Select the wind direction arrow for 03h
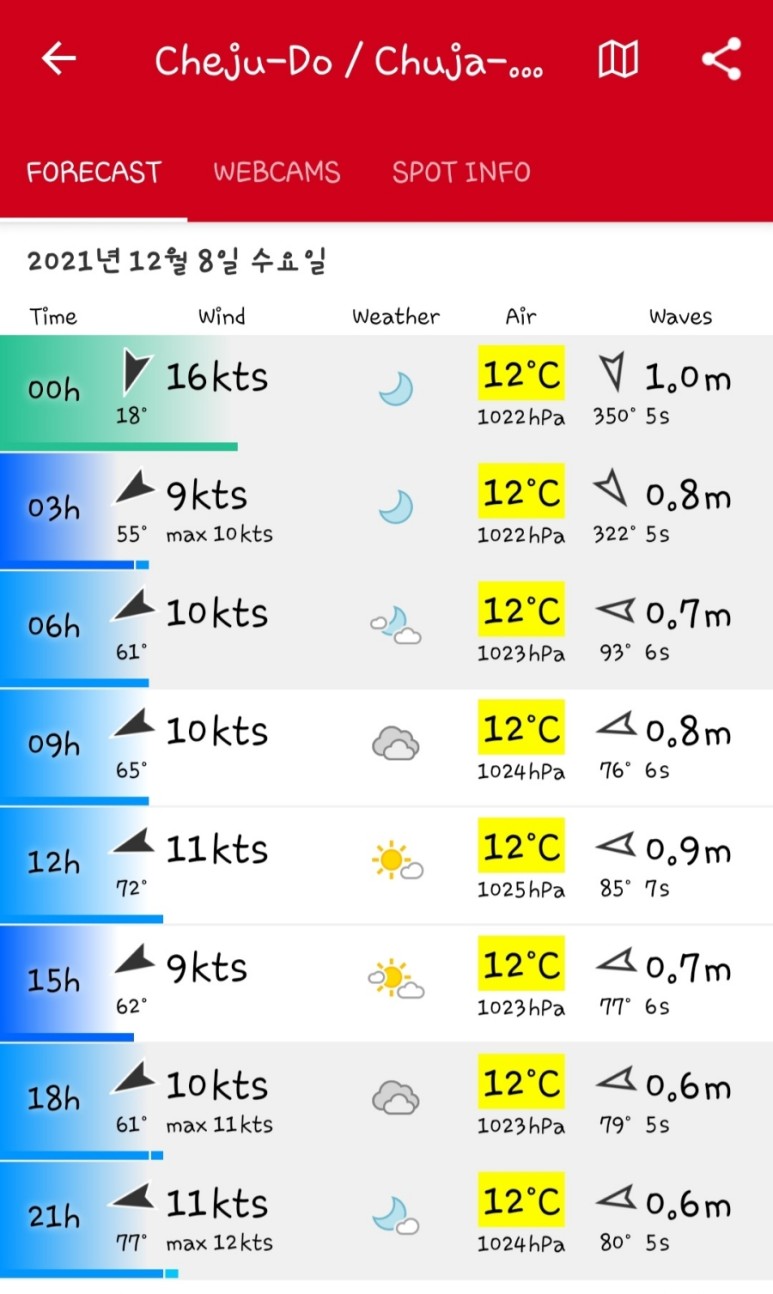773x1294 pixels. [x=136, y=489]
